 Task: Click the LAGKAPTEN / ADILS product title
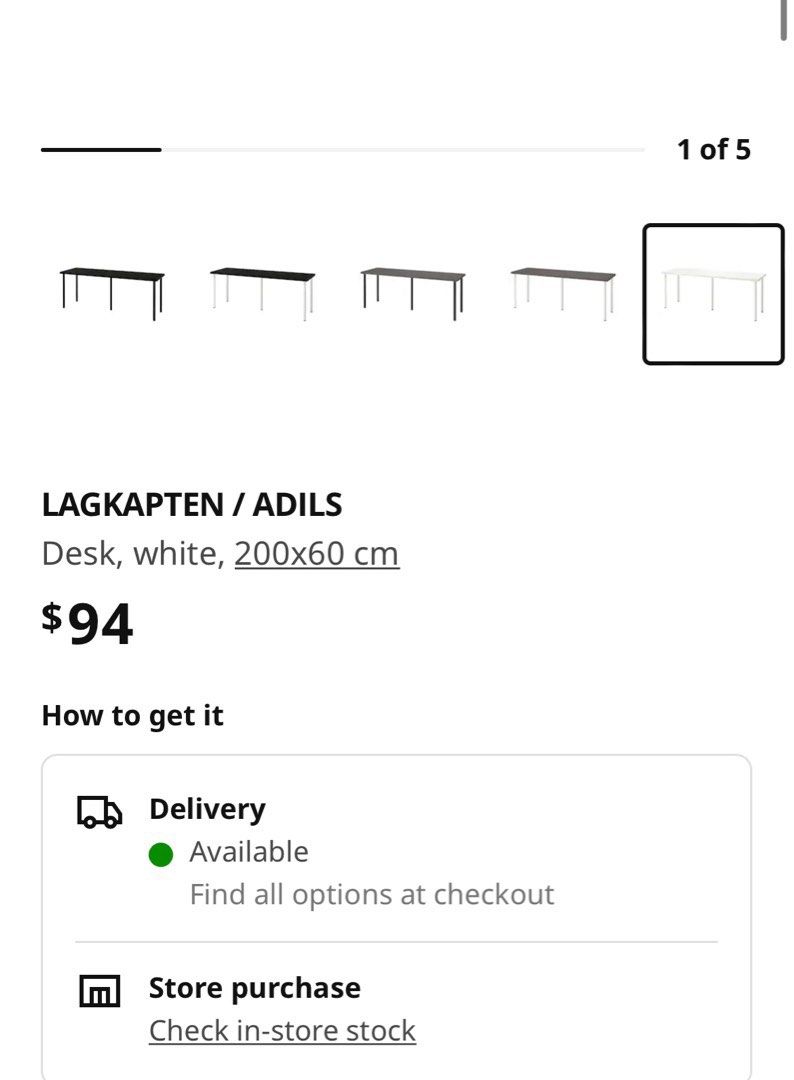coord(192,505)
